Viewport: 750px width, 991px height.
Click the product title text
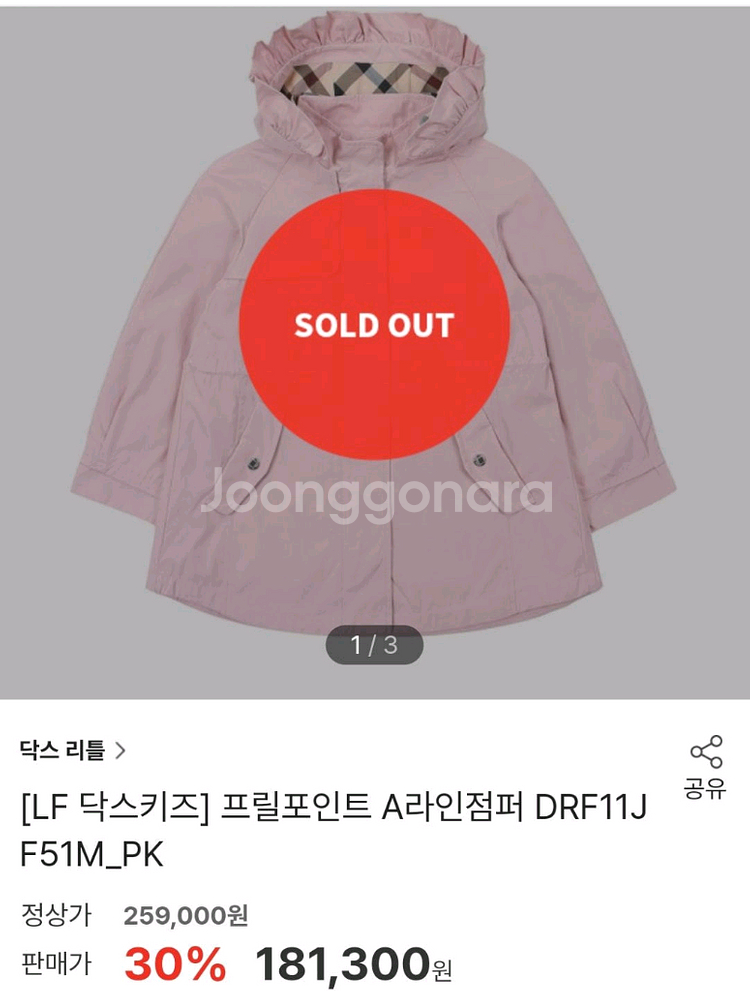tap(330, 813)
